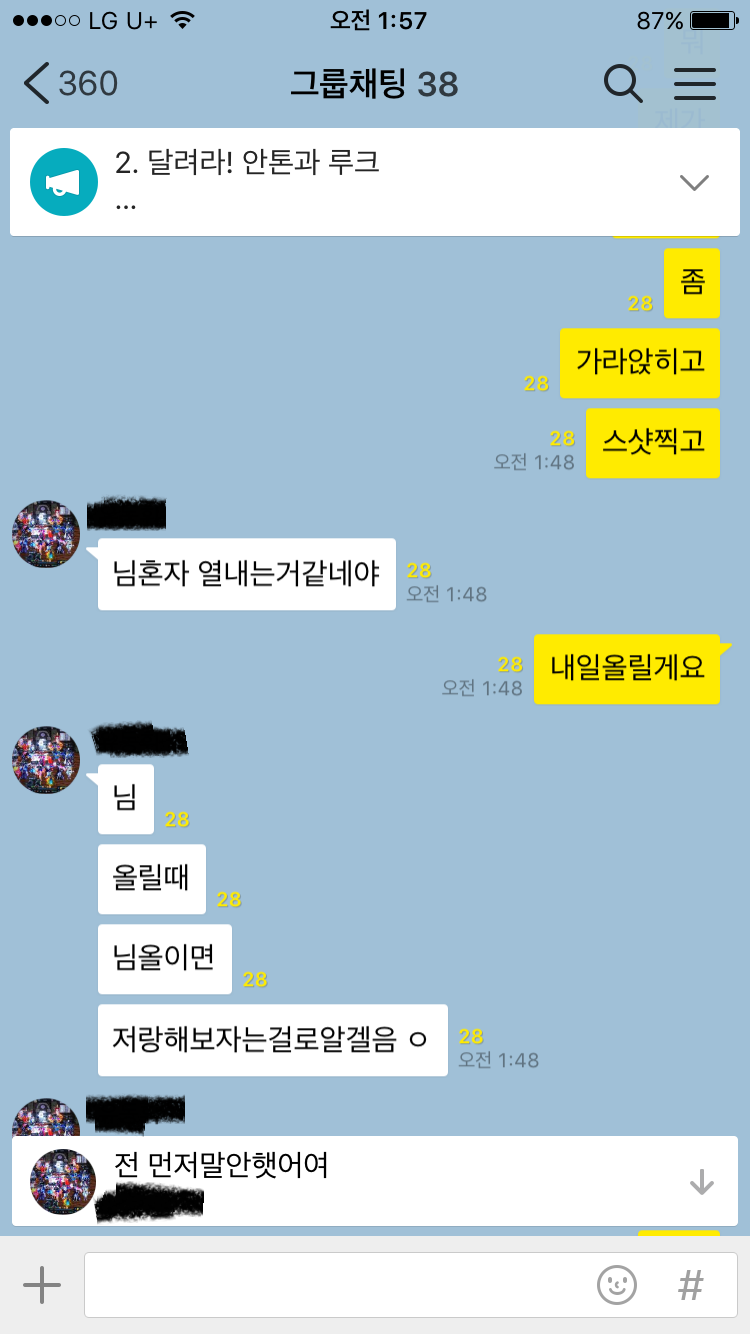This screenshot has height=1334, width=750.
Task: Open the notice megaphone announcement
Action: (x=64, y=182)
